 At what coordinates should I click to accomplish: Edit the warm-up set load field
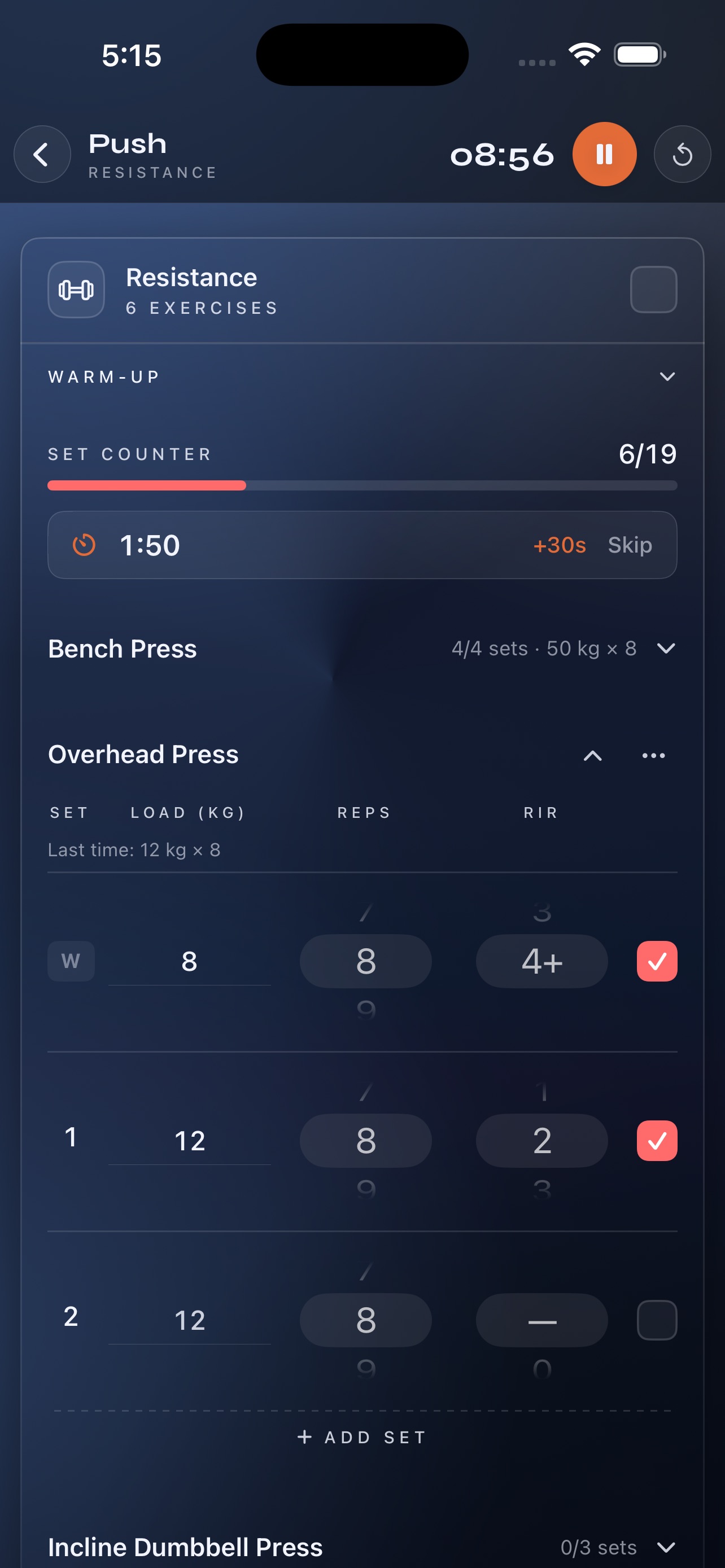[189, 961]
